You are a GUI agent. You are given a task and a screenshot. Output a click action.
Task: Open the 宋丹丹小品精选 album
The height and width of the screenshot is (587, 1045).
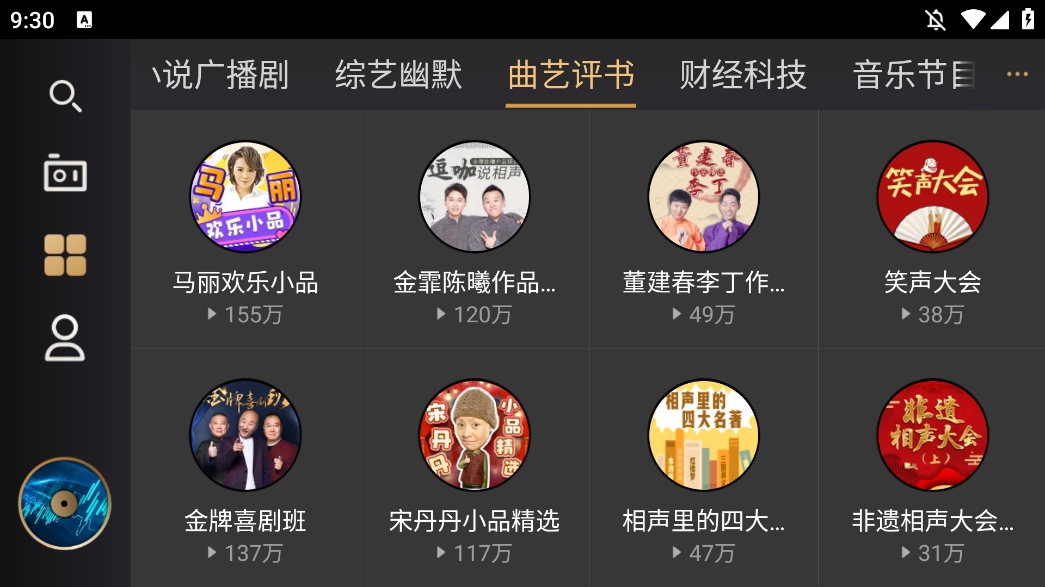(474, 435)
